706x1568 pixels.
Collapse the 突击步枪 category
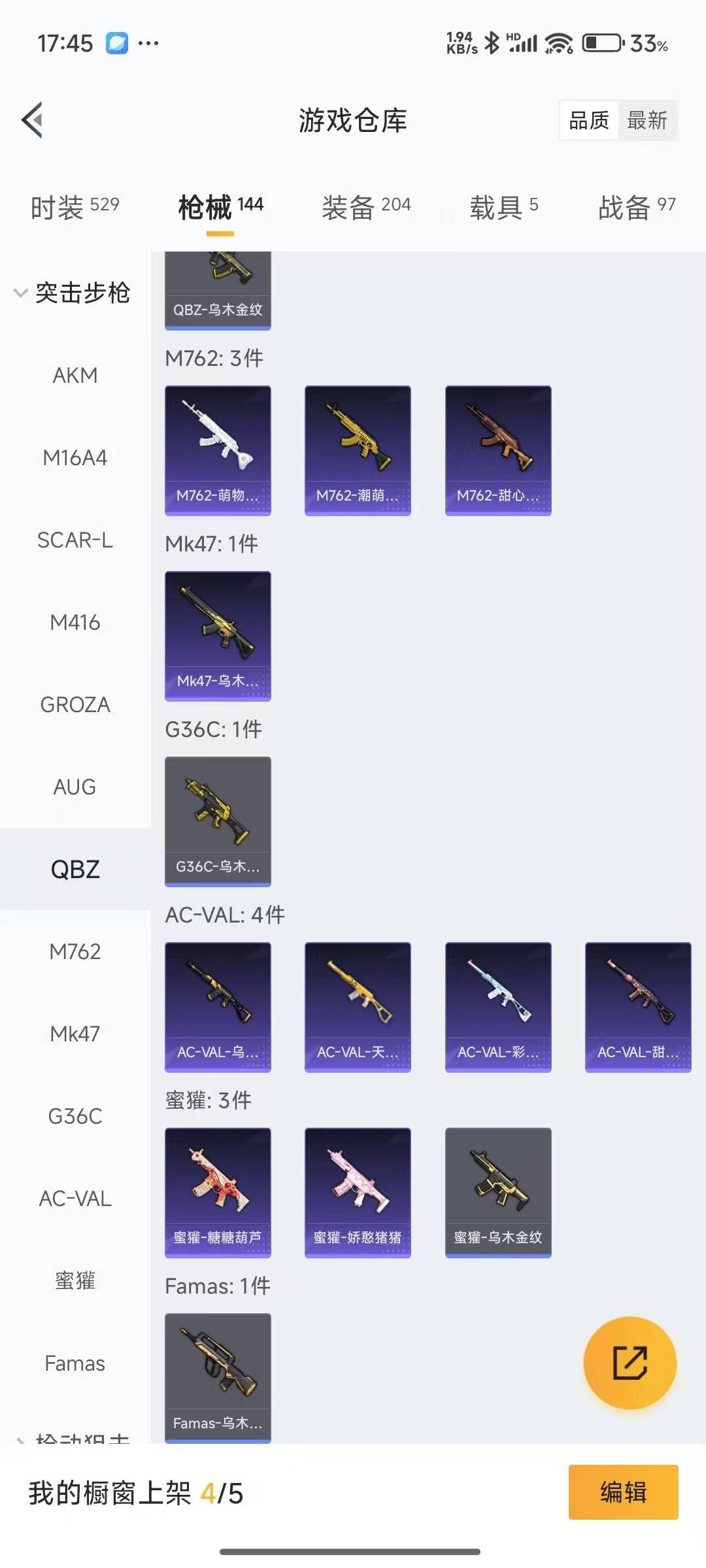pos(72,293)
